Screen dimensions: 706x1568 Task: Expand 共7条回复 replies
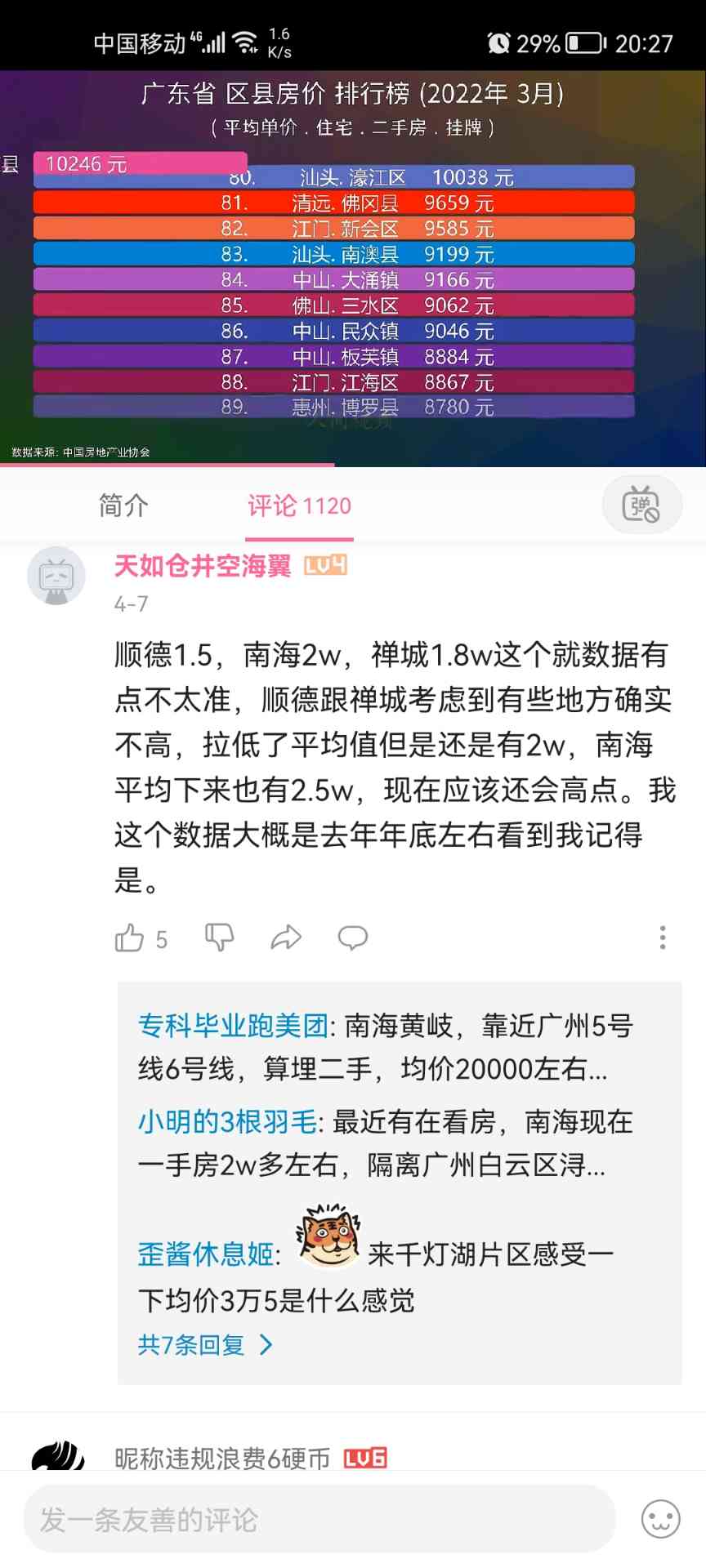tap(205, 1345)
